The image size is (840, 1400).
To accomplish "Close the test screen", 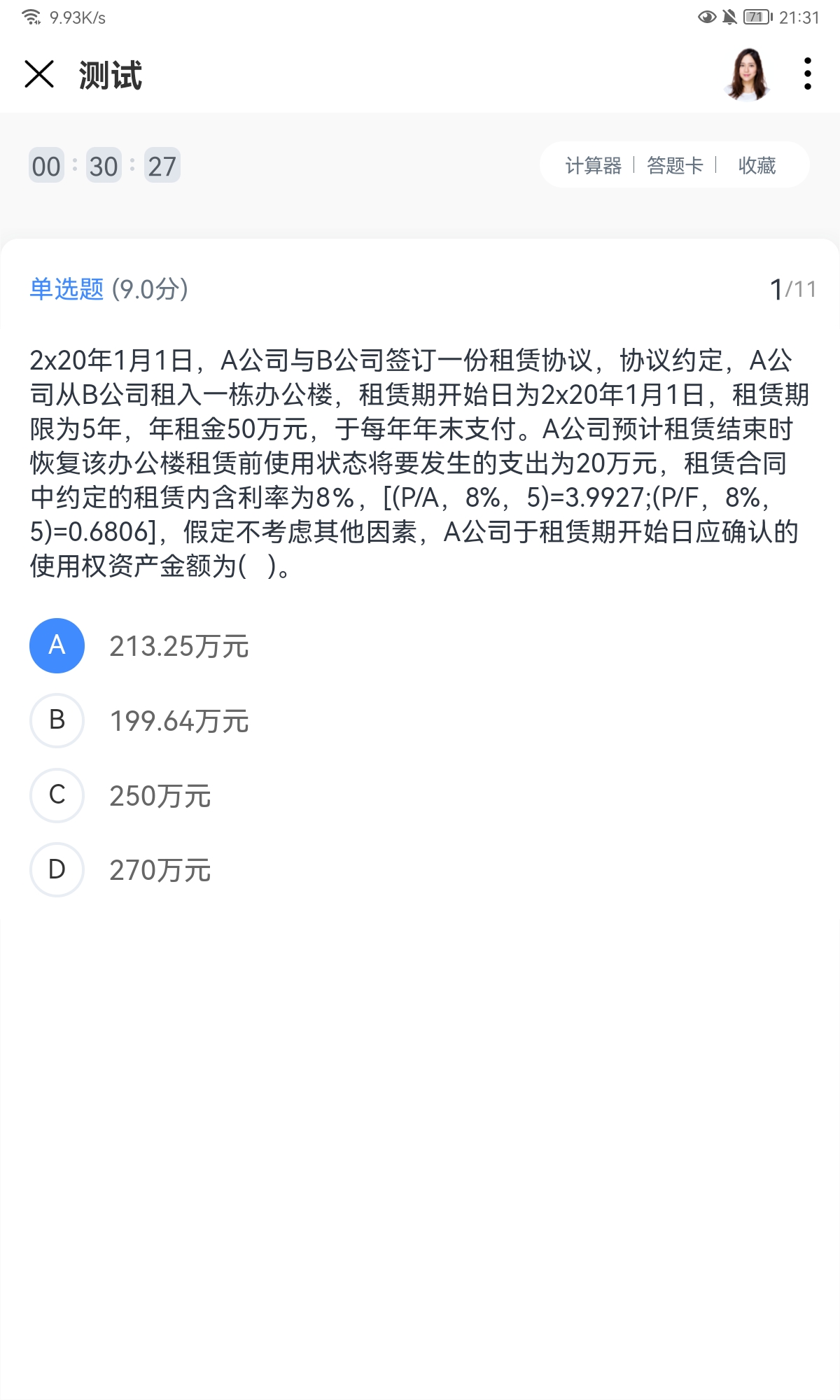I will [39, 74].
